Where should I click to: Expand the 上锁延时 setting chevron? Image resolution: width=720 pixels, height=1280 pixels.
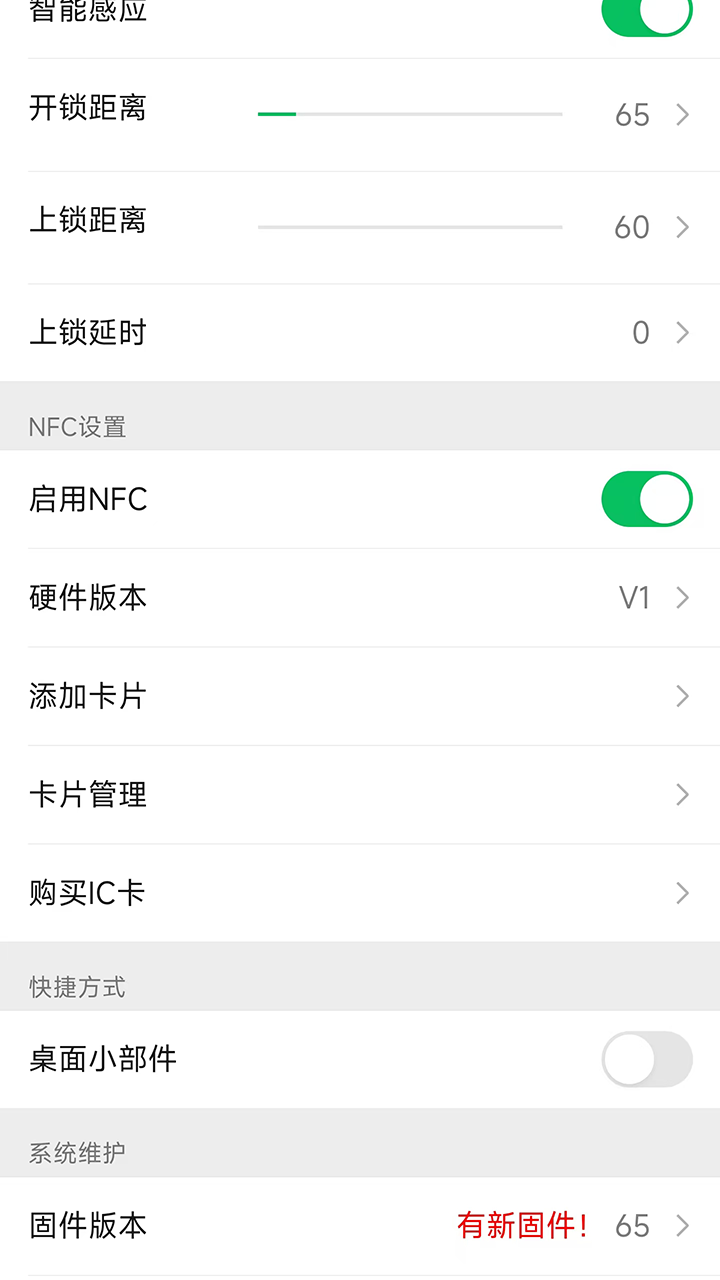(x=682, y=332)
